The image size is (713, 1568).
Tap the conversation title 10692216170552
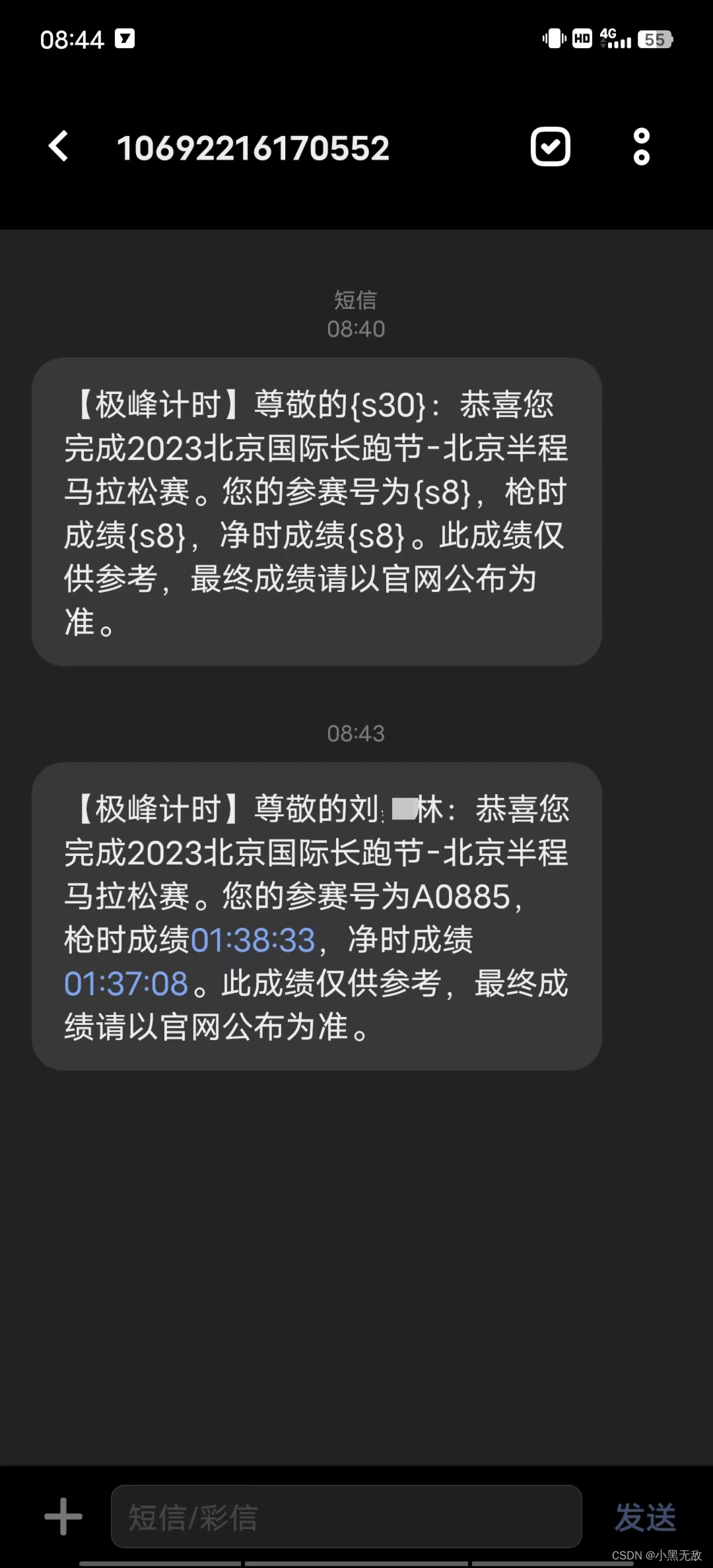coord(254,147)
